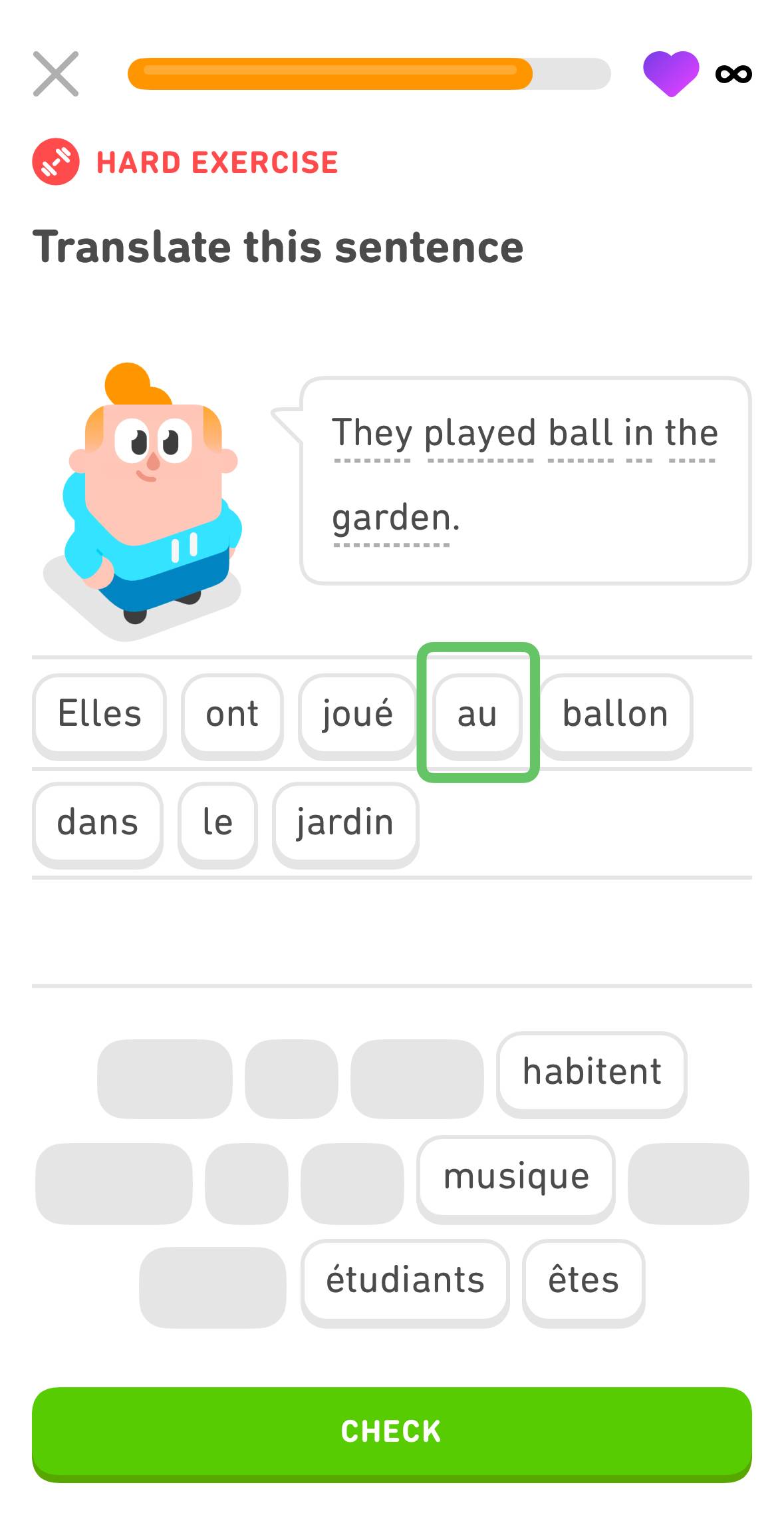Screen dimensions: 784x1515
Task: Remove the word 'dans' from the answer
Action: click(98, 824)
